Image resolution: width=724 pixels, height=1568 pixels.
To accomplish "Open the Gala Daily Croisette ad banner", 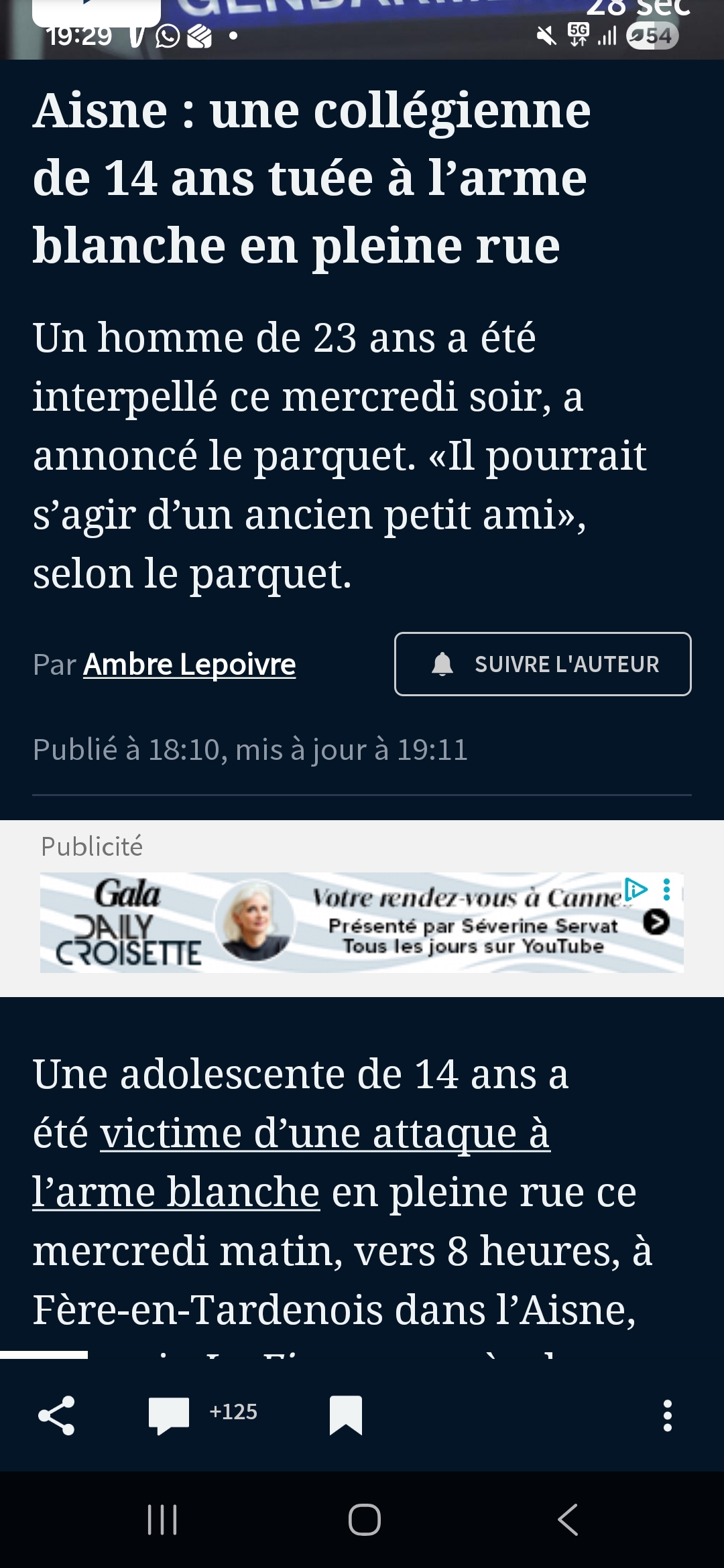I will click(362, 922).
